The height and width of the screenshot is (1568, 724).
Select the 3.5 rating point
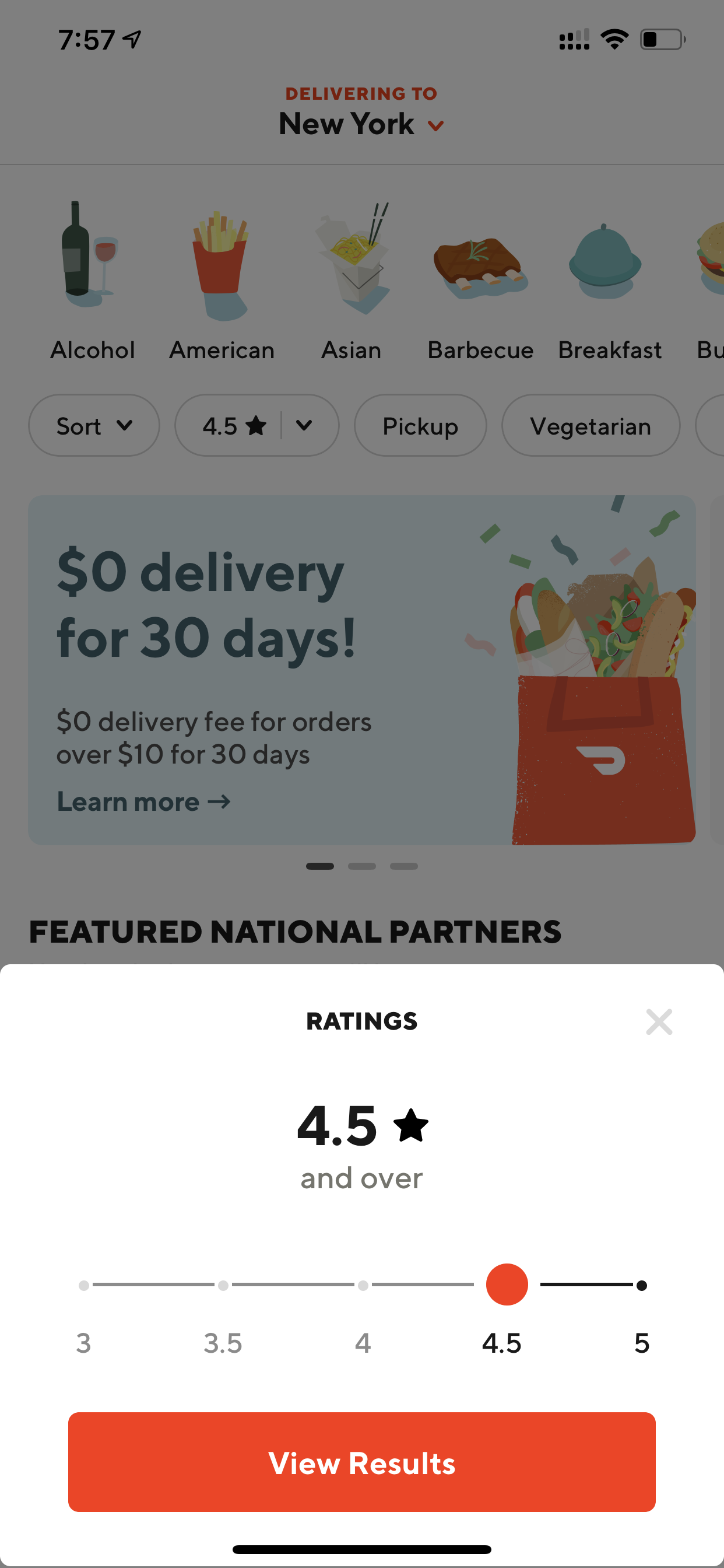click(223, 1285)
